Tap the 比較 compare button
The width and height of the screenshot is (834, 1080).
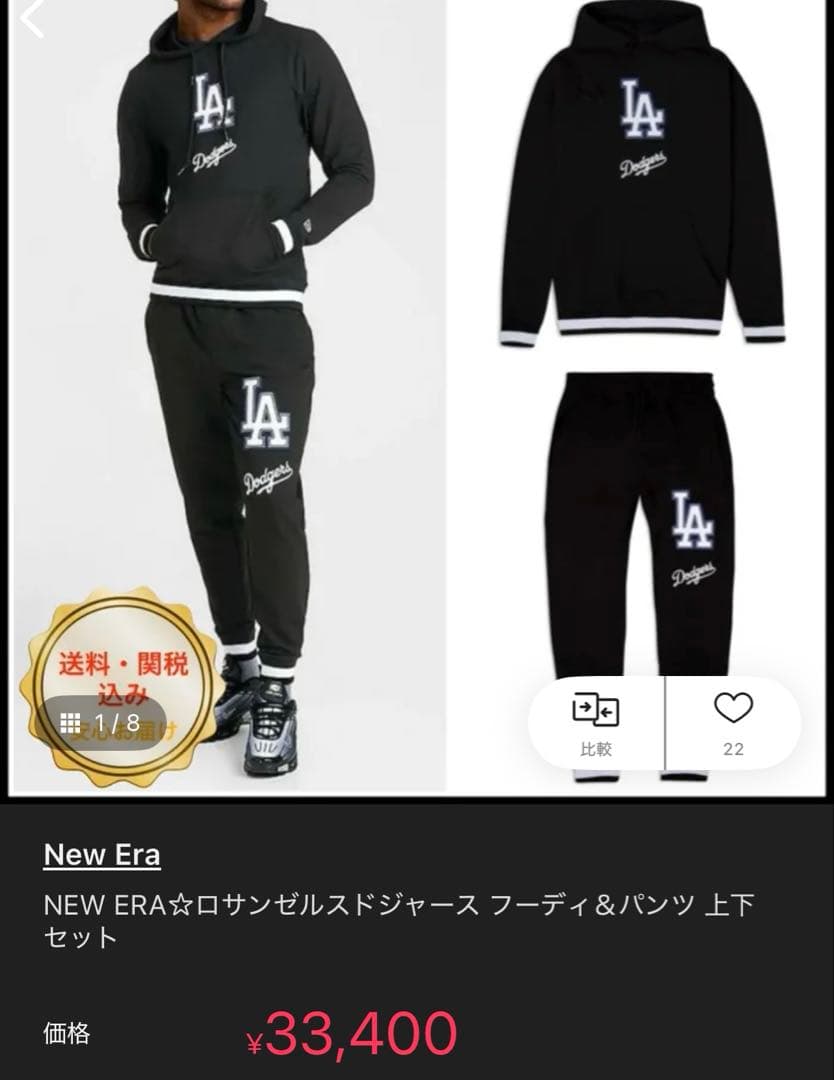(x=596, y=723)
